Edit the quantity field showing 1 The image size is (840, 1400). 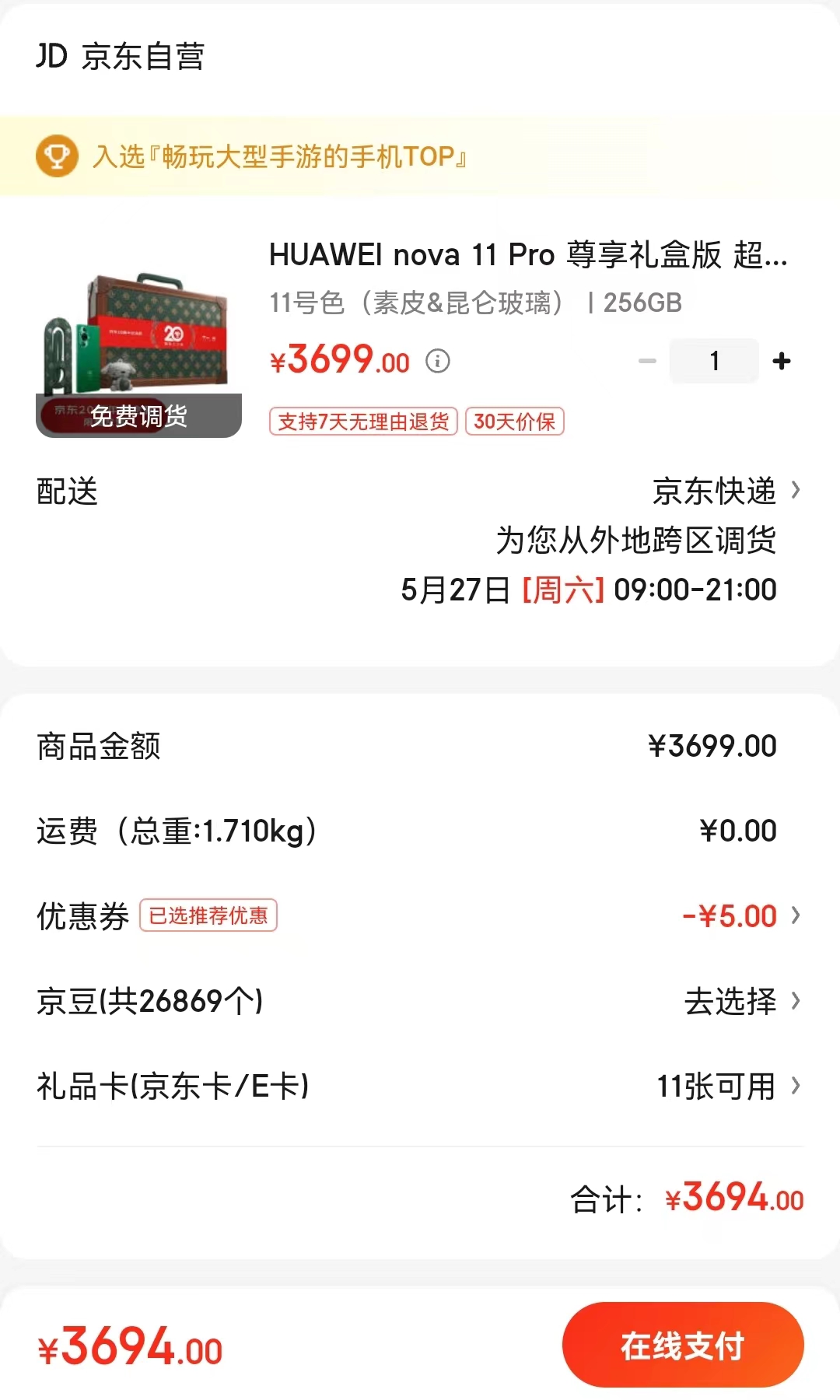pos(714,361)
